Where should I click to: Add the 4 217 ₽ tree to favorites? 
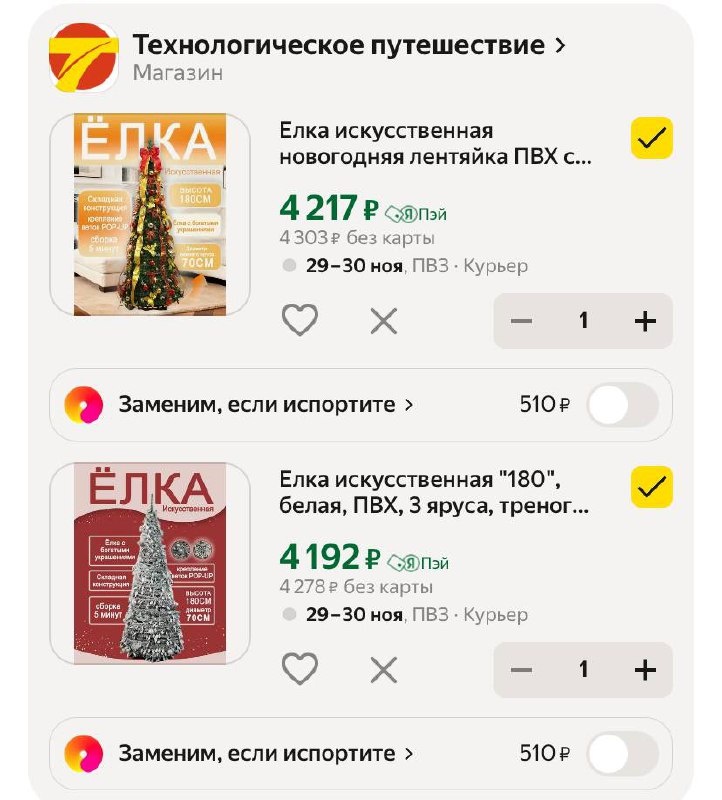tap(299, 321)
